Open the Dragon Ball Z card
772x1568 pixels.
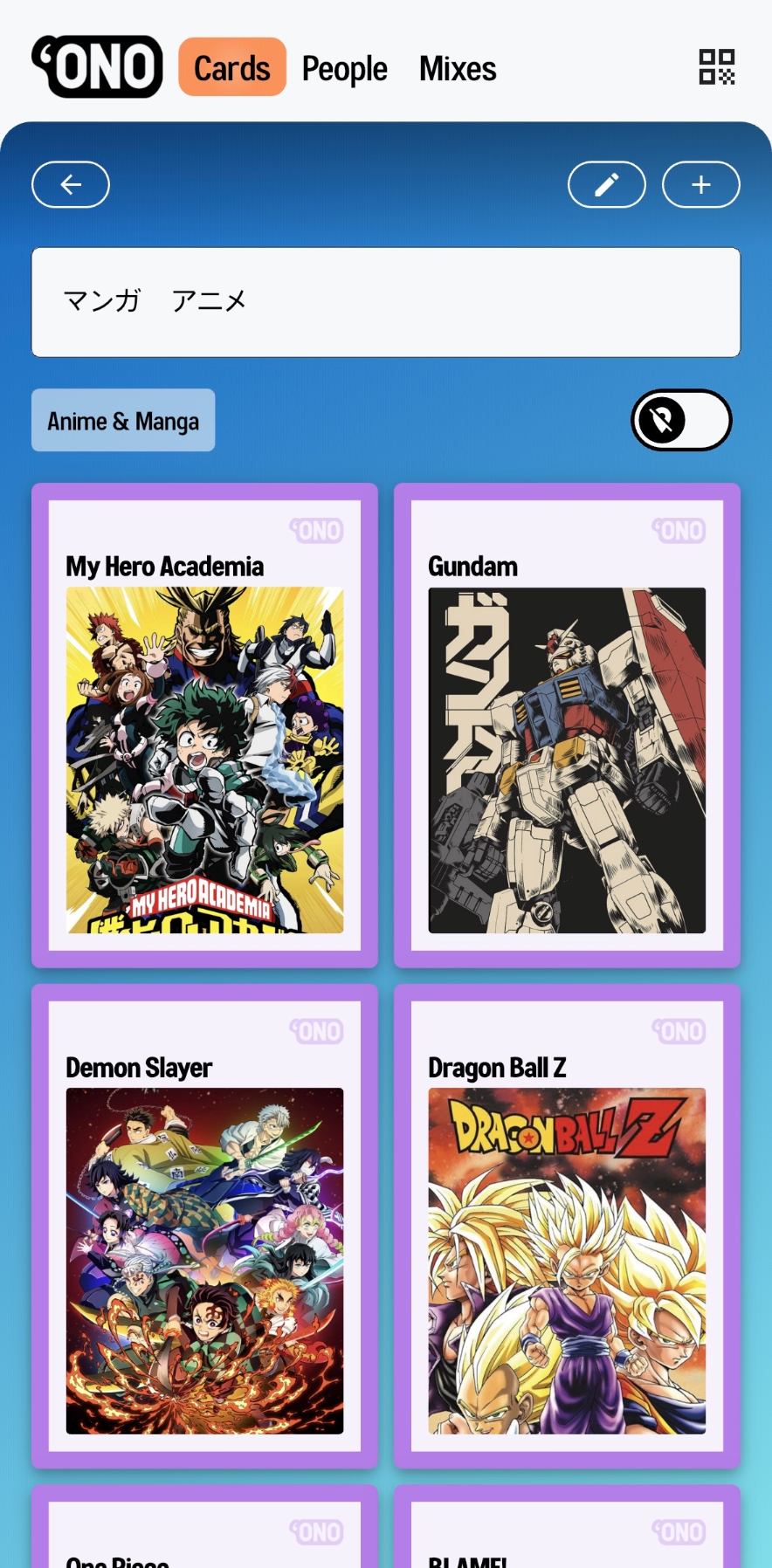pyautogui.click(x=567, y=1226)
